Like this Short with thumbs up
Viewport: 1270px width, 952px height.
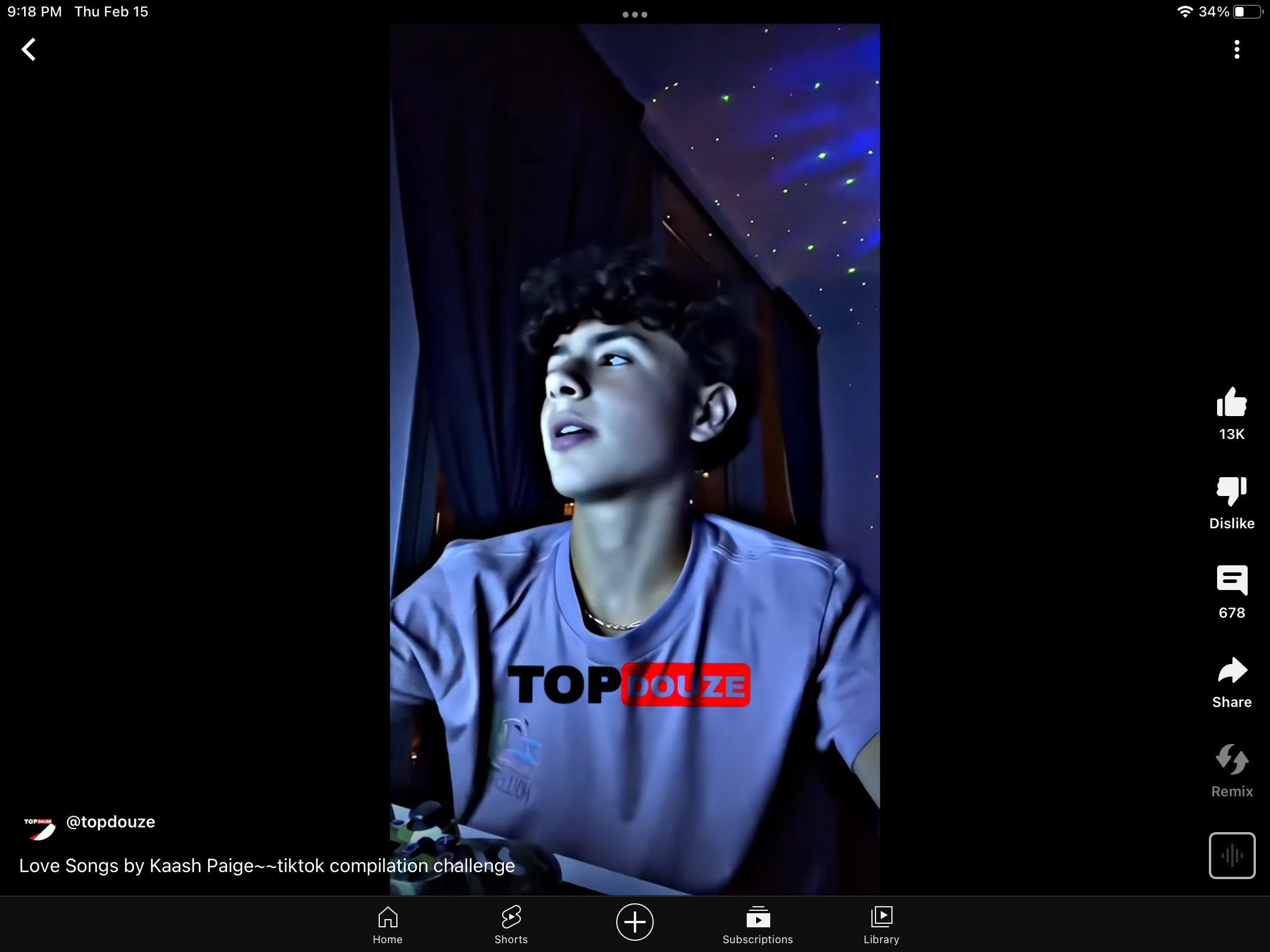tap(1231, 403)
